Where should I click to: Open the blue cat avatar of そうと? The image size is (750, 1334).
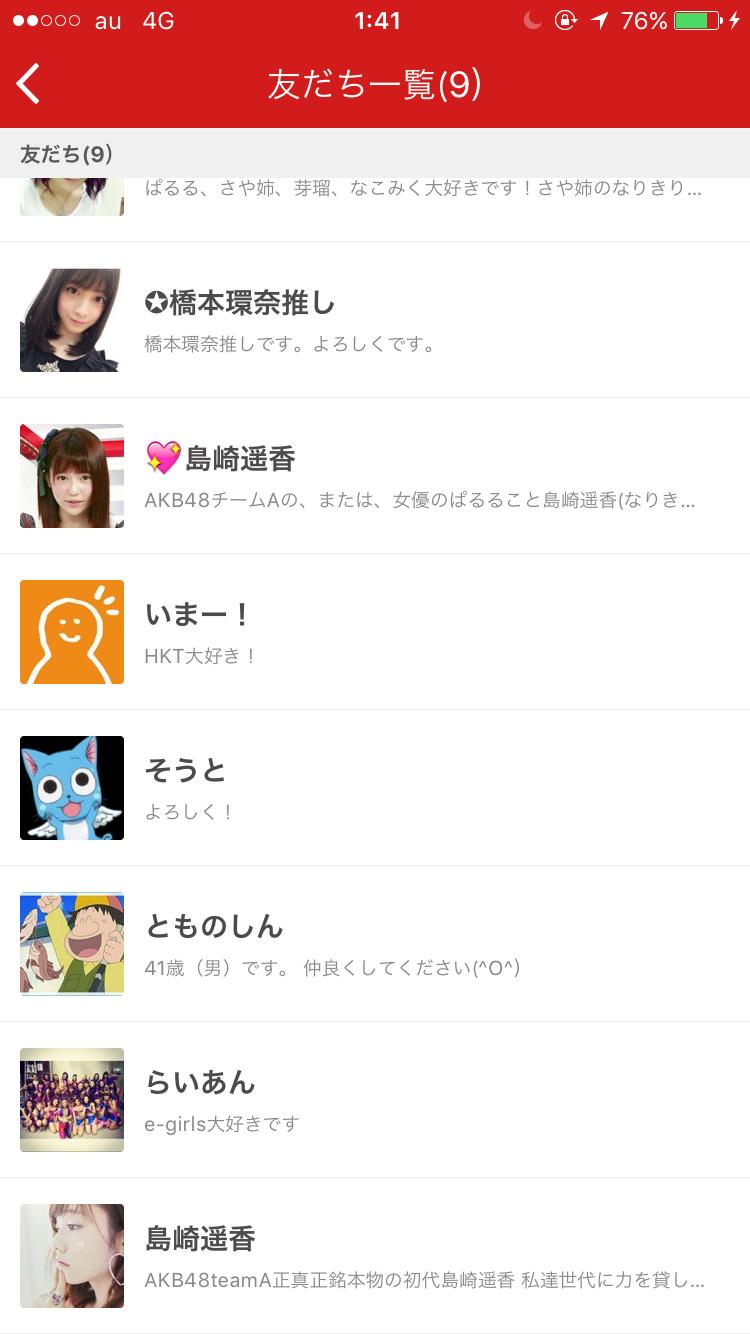[x=71, y=788]
